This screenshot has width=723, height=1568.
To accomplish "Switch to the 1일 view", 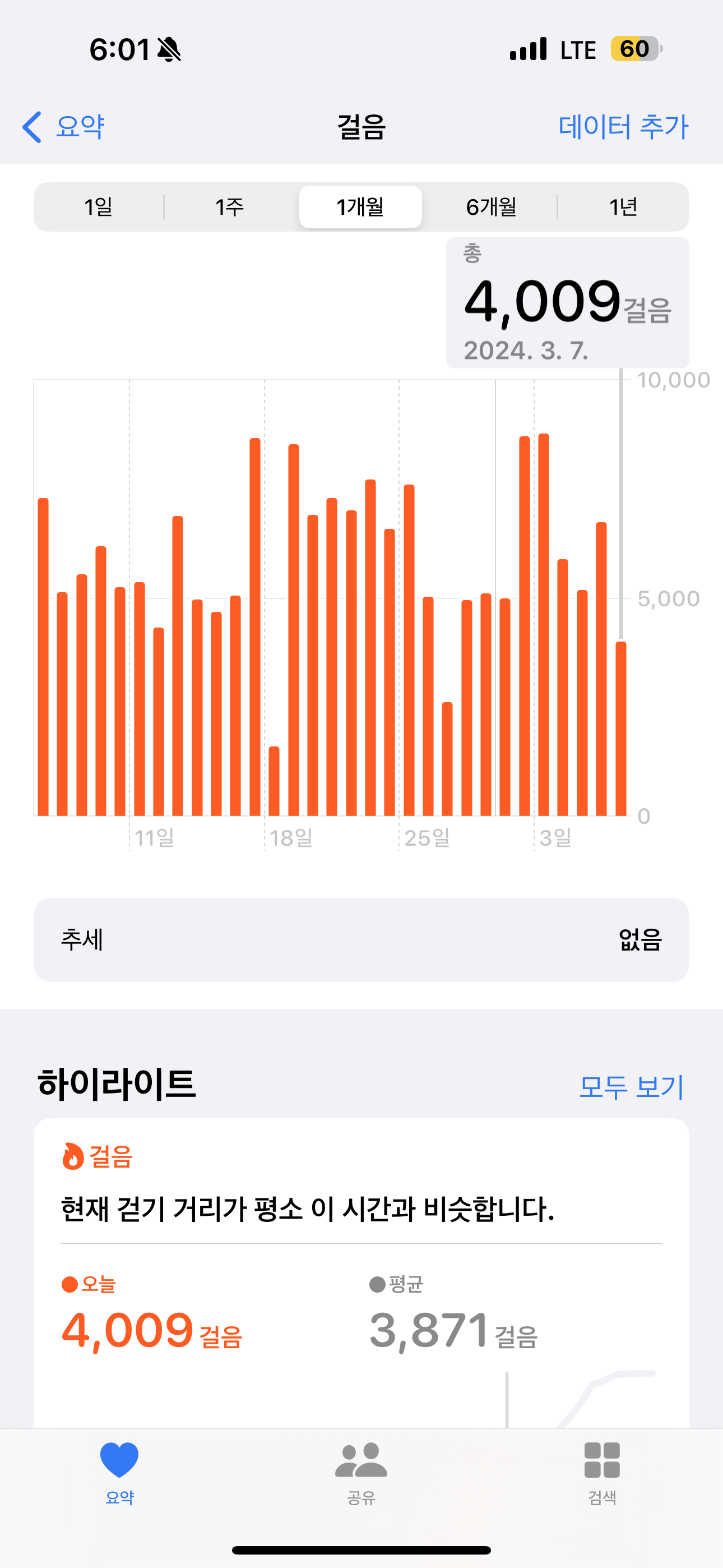I will pyautogui.click(x=99, y=207).
